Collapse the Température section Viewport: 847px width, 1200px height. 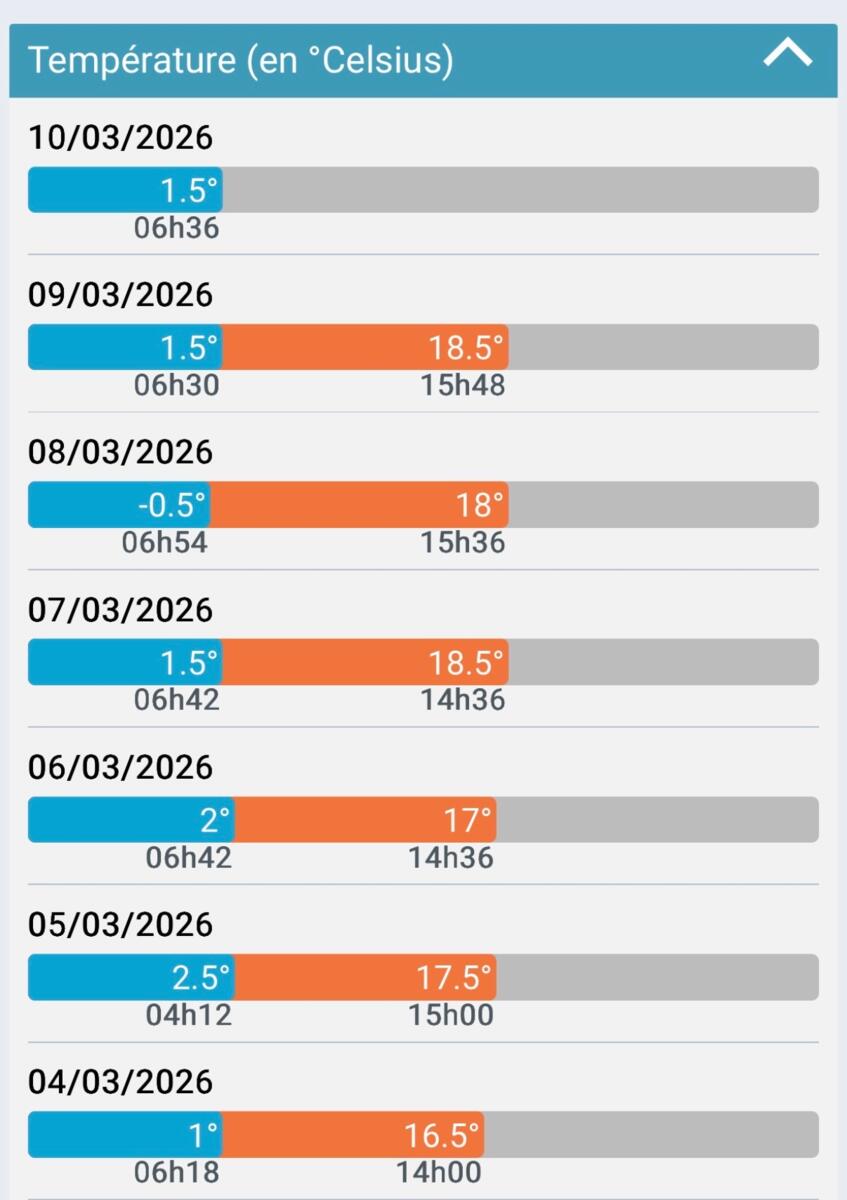tap(787, 56)
